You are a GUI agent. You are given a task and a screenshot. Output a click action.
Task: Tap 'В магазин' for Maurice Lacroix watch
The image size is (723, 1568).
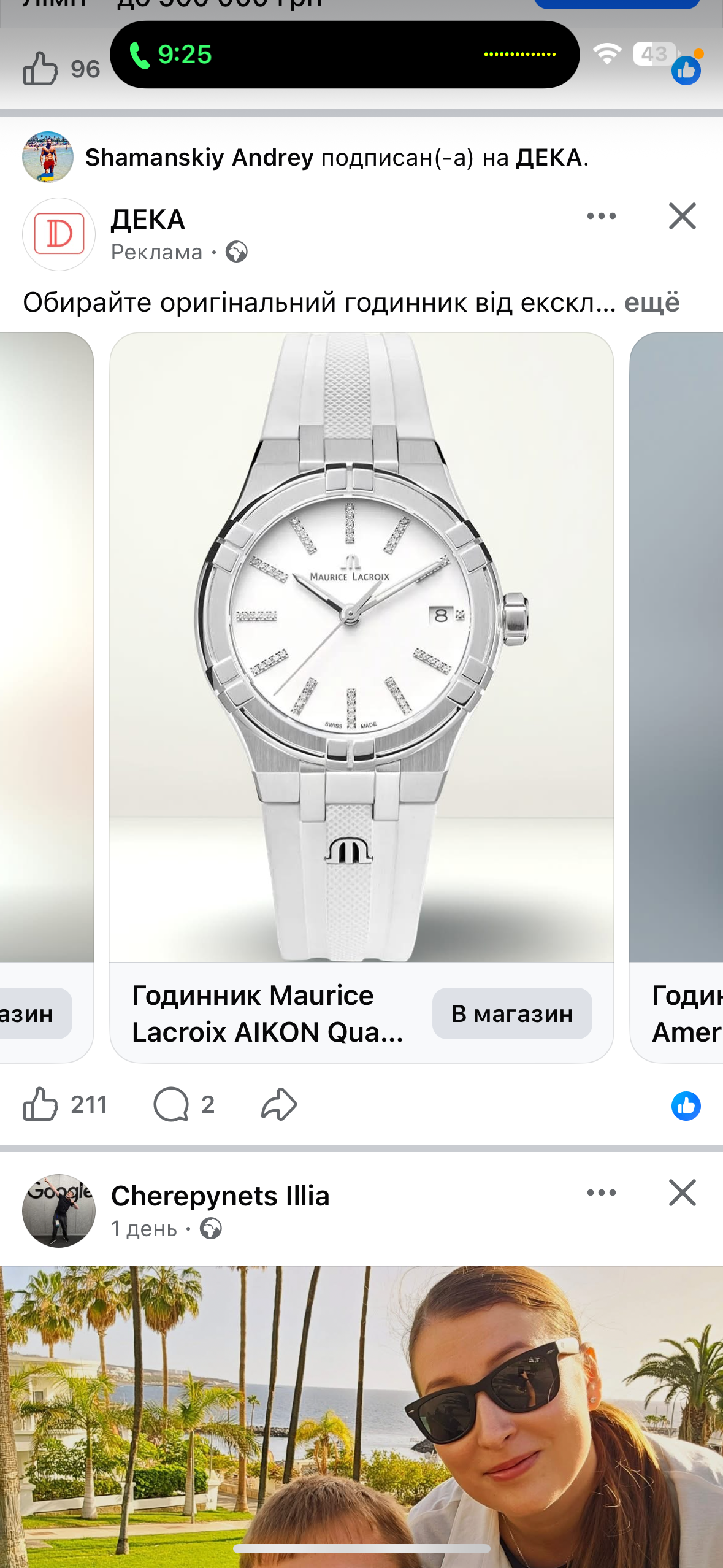pyautogui.click(x=511, y=1013)
